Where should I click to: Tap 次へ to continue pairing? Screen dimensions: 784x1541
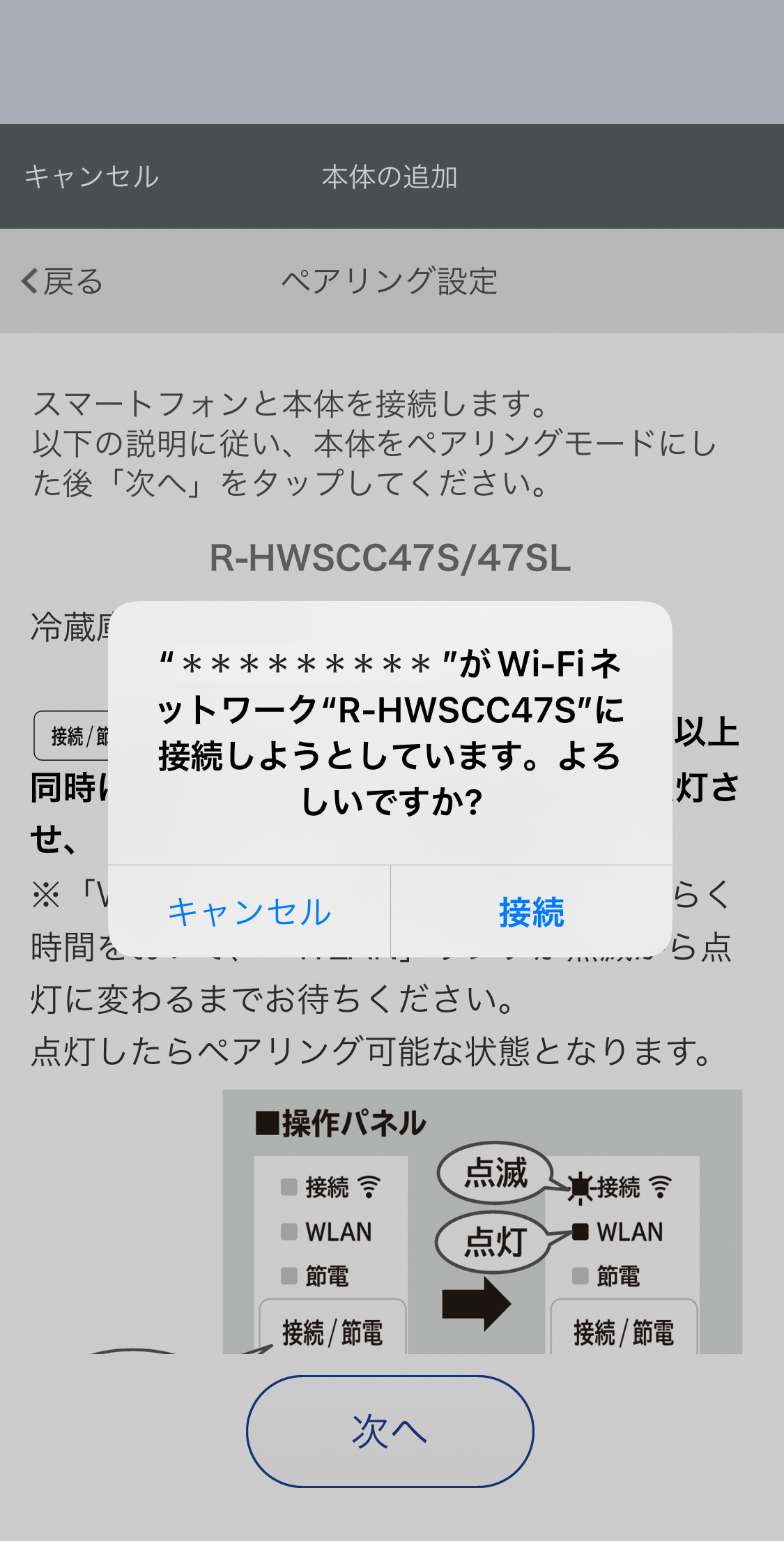tap(390, 1431)
